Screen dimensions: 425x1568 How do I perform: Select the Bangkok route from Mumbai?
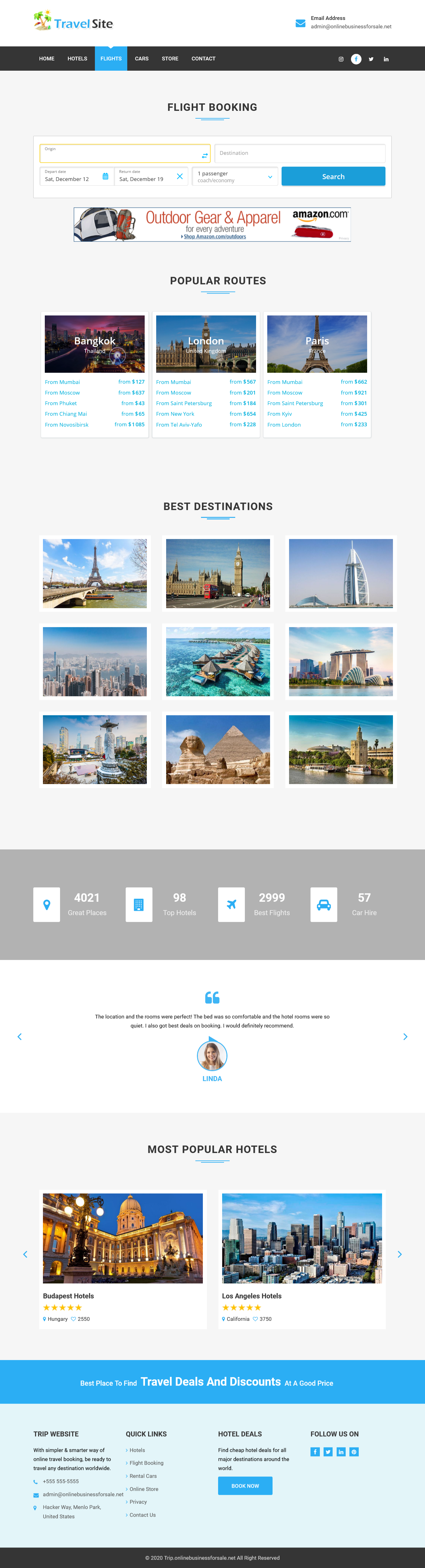tap(94, 382)
